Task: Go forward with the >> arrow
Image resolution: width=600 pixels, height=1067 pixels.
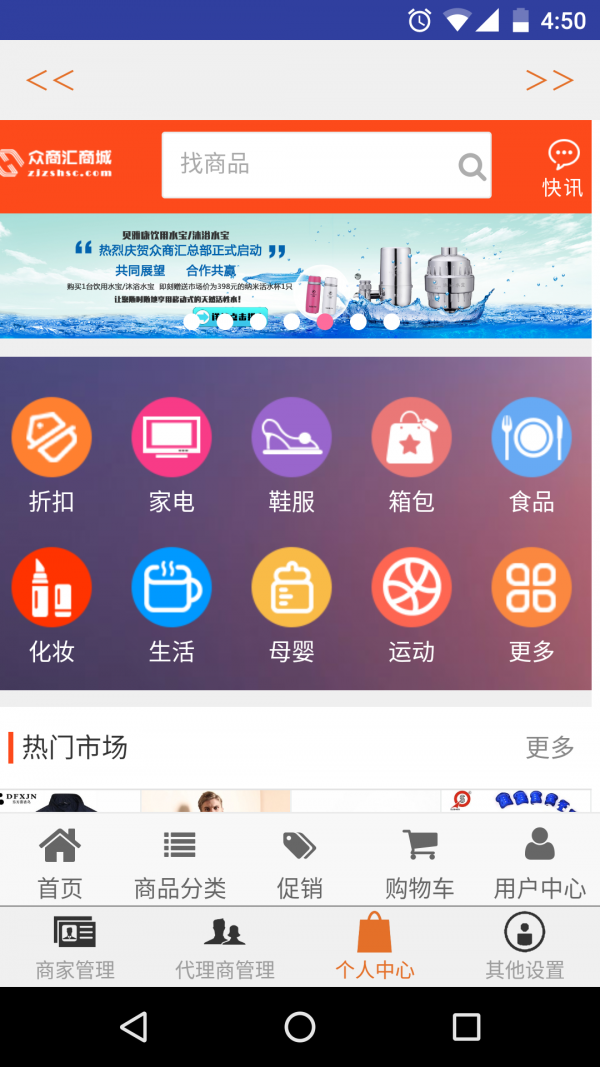Action: click(x=549, y=80)
